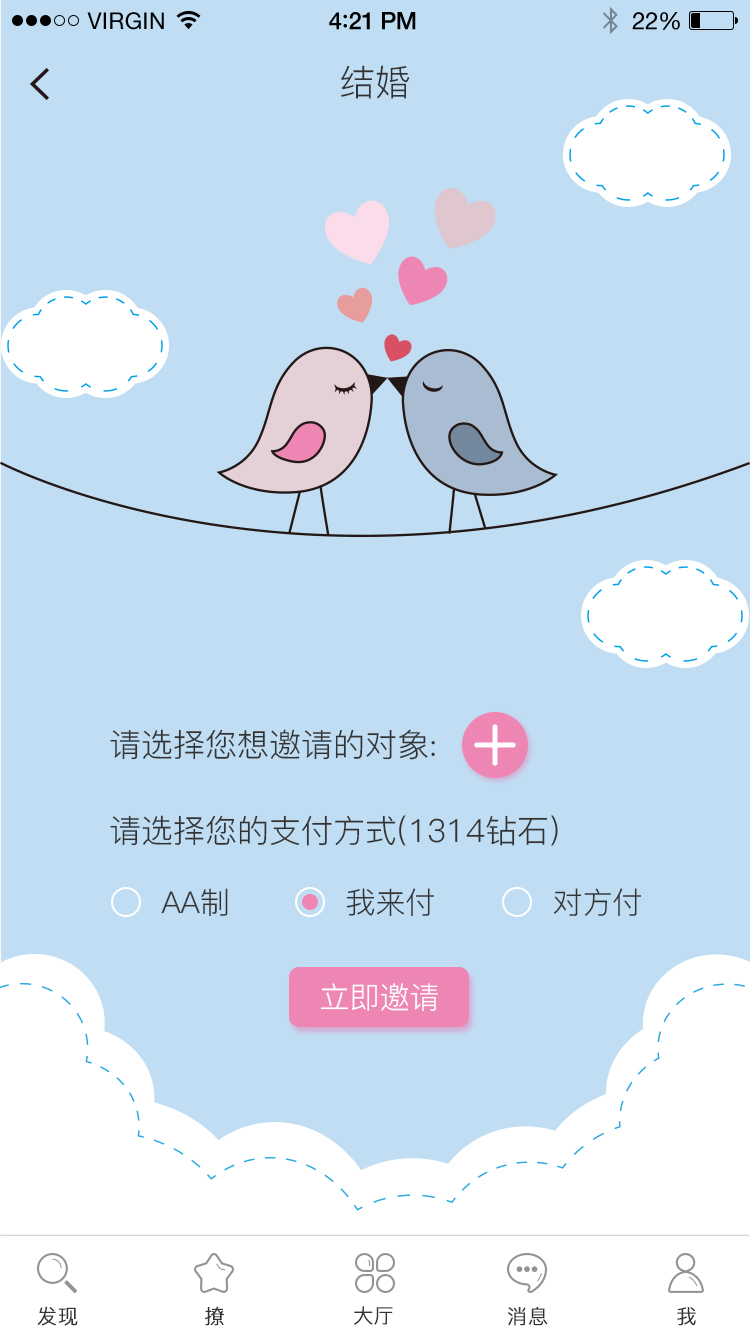Open the 撩 tab
750x1334 pixels.
pos(214,1288)
